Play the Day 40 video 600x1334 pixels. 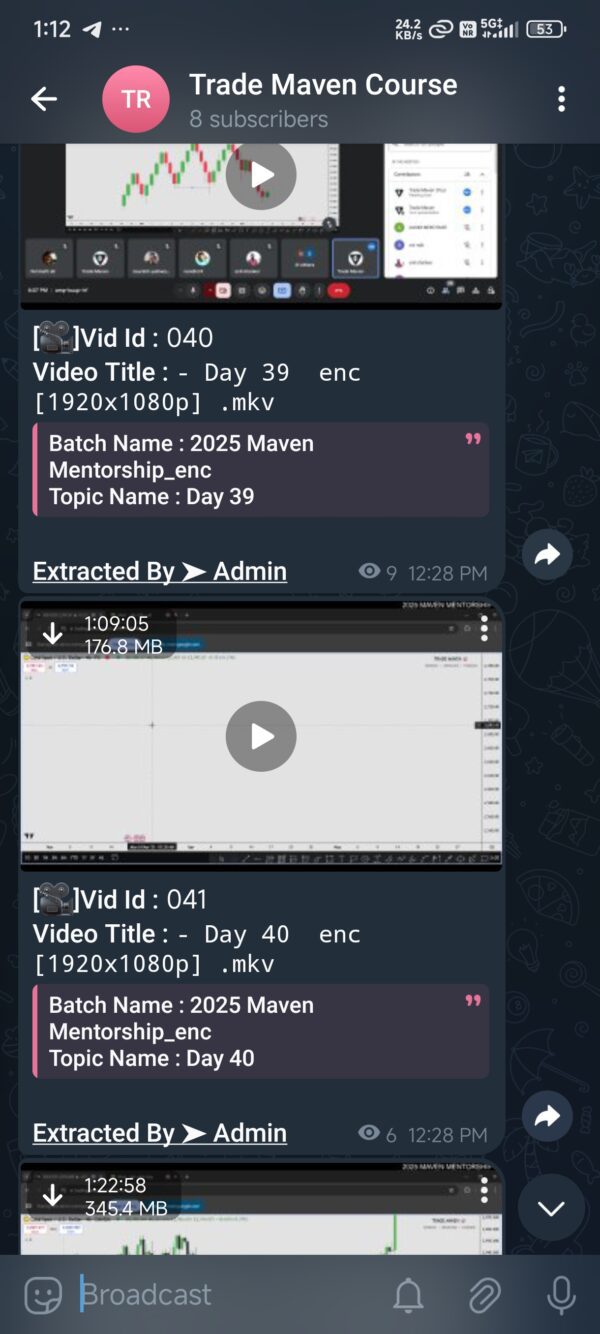click(x=261, y=736)
